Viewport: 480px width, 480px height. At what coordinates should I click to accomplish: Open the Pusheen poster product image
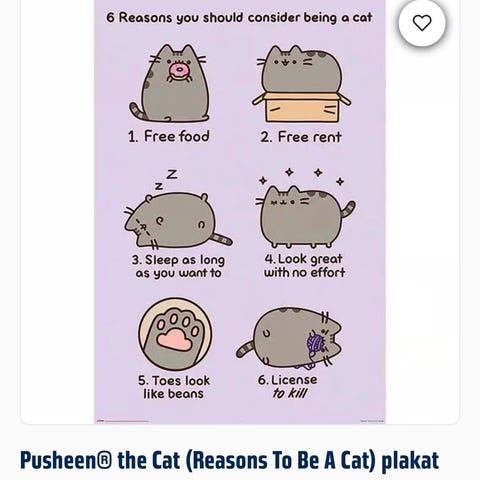pos(240,212)
